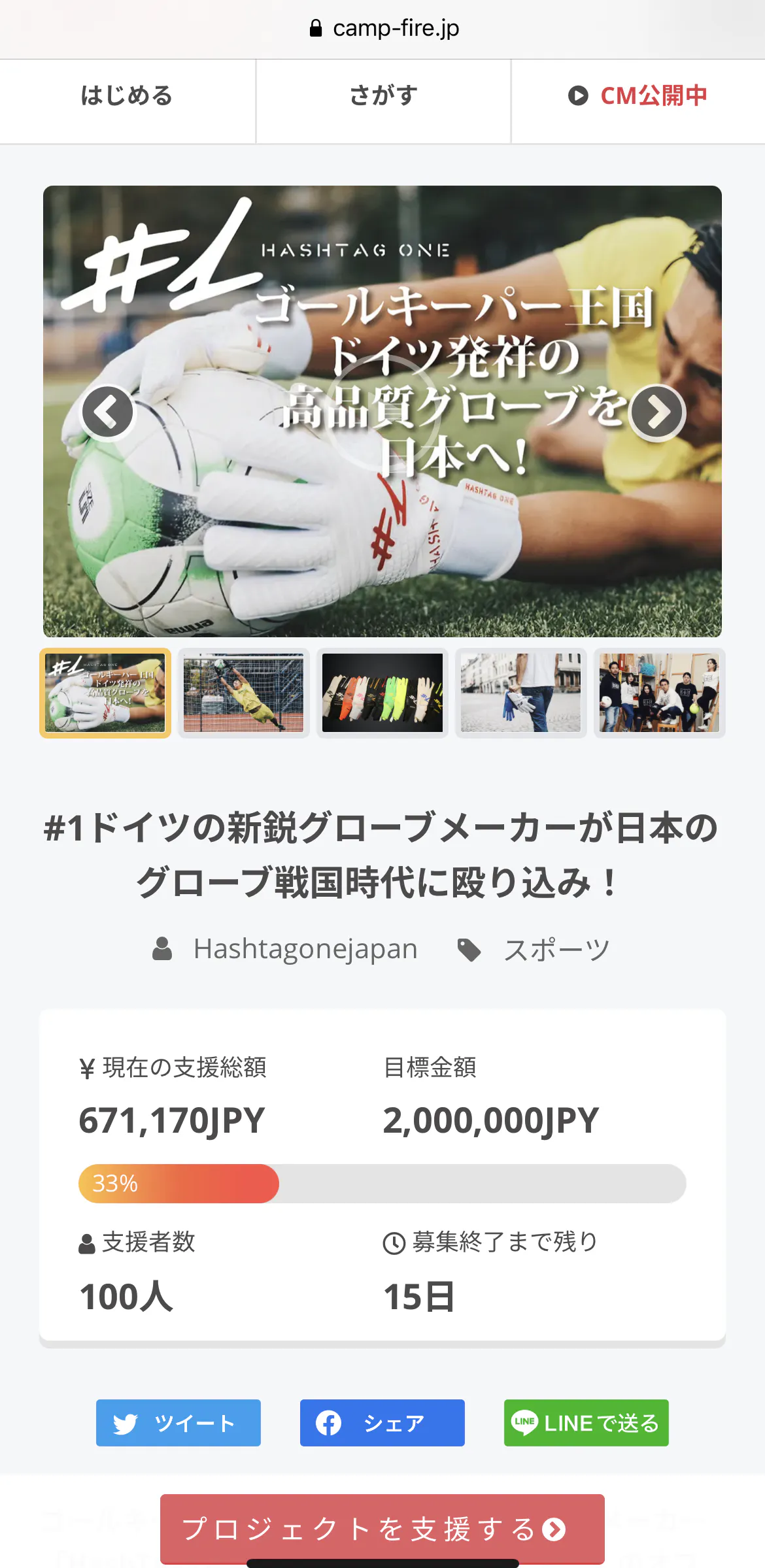This screenshot has height=1568, width=765.
Task: Open the はじめる tab
Action: coord(127,95)
